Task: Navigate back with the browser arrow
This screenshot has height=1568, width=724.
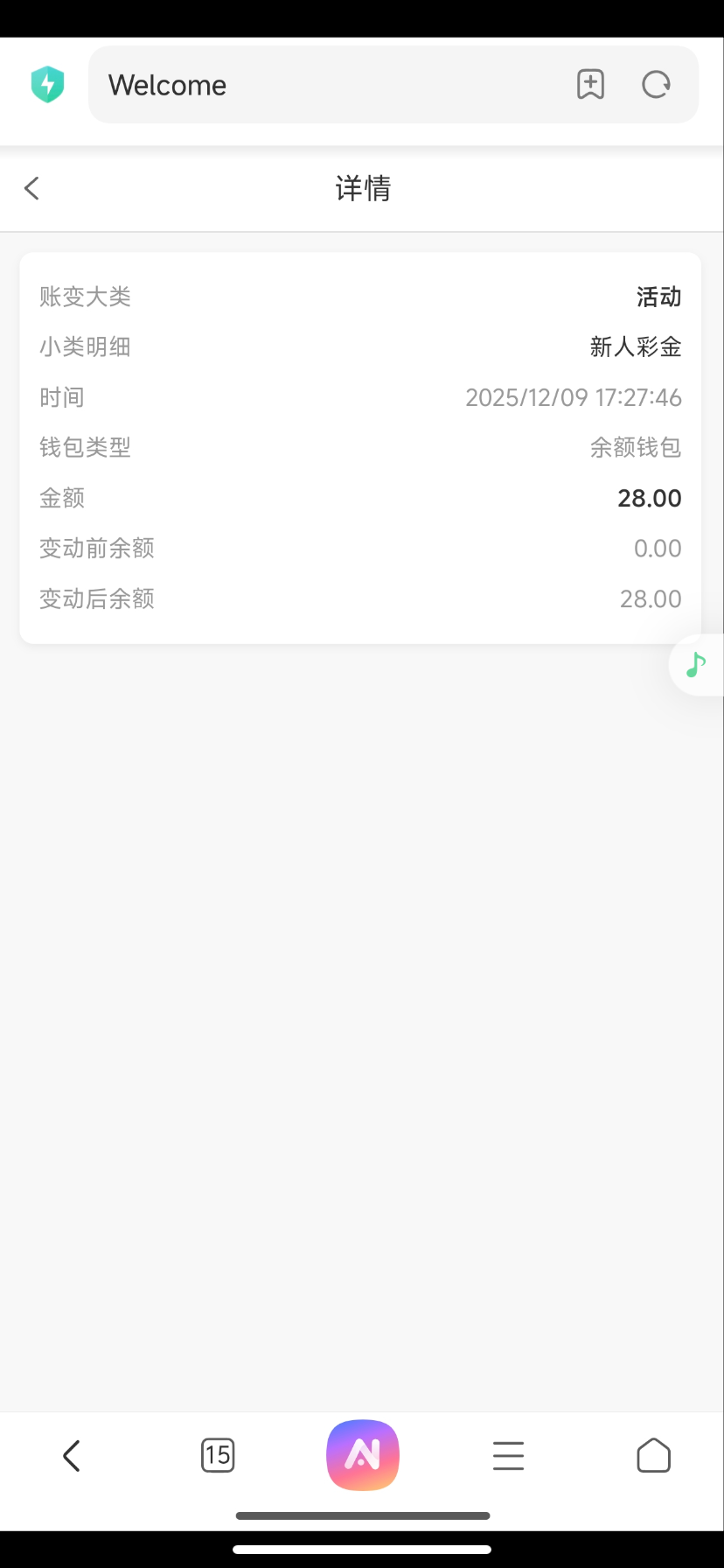Action: pyautogui.click(x=72, y=1456)
